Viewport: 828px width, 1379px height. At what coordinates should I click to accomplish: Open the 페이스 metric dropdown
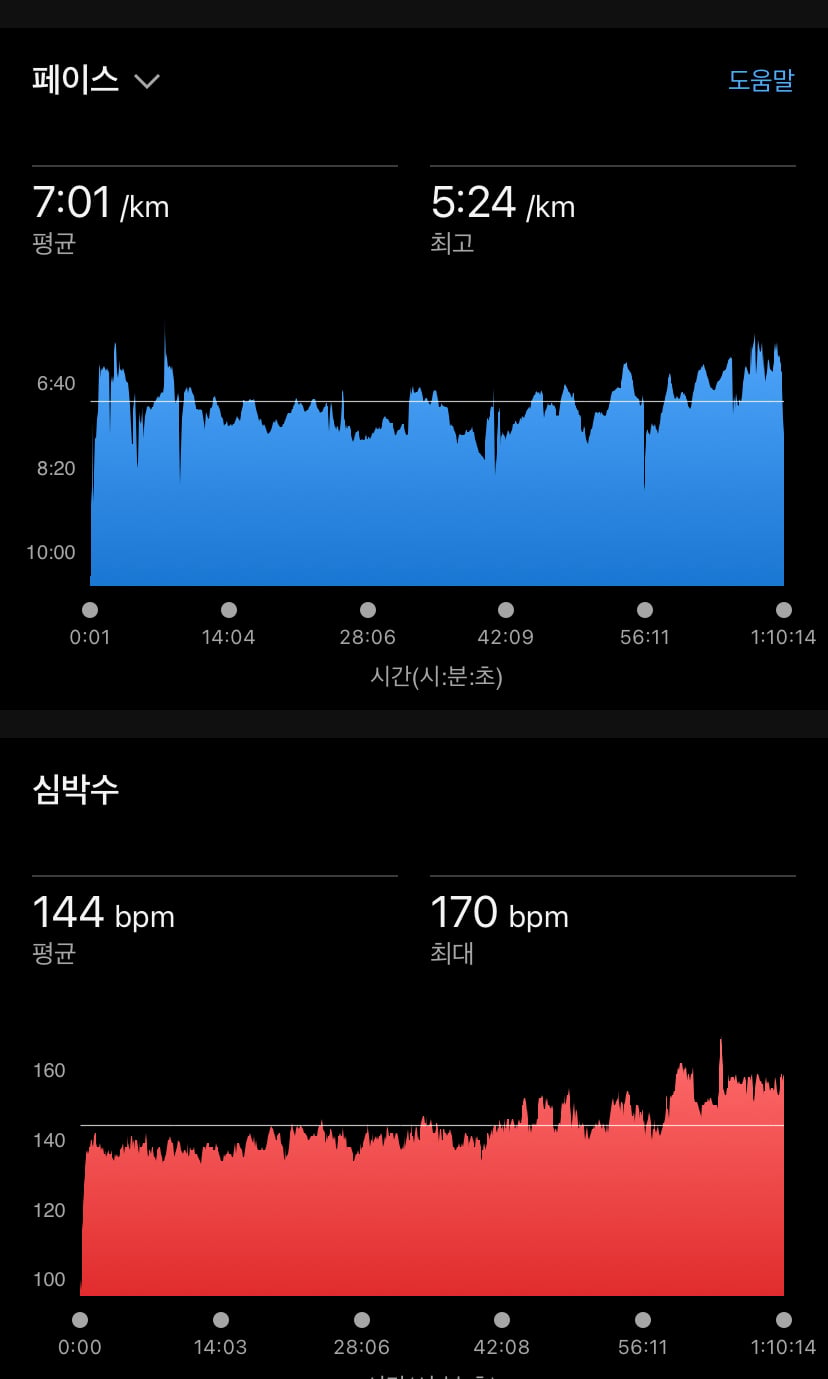click(96, 80)
